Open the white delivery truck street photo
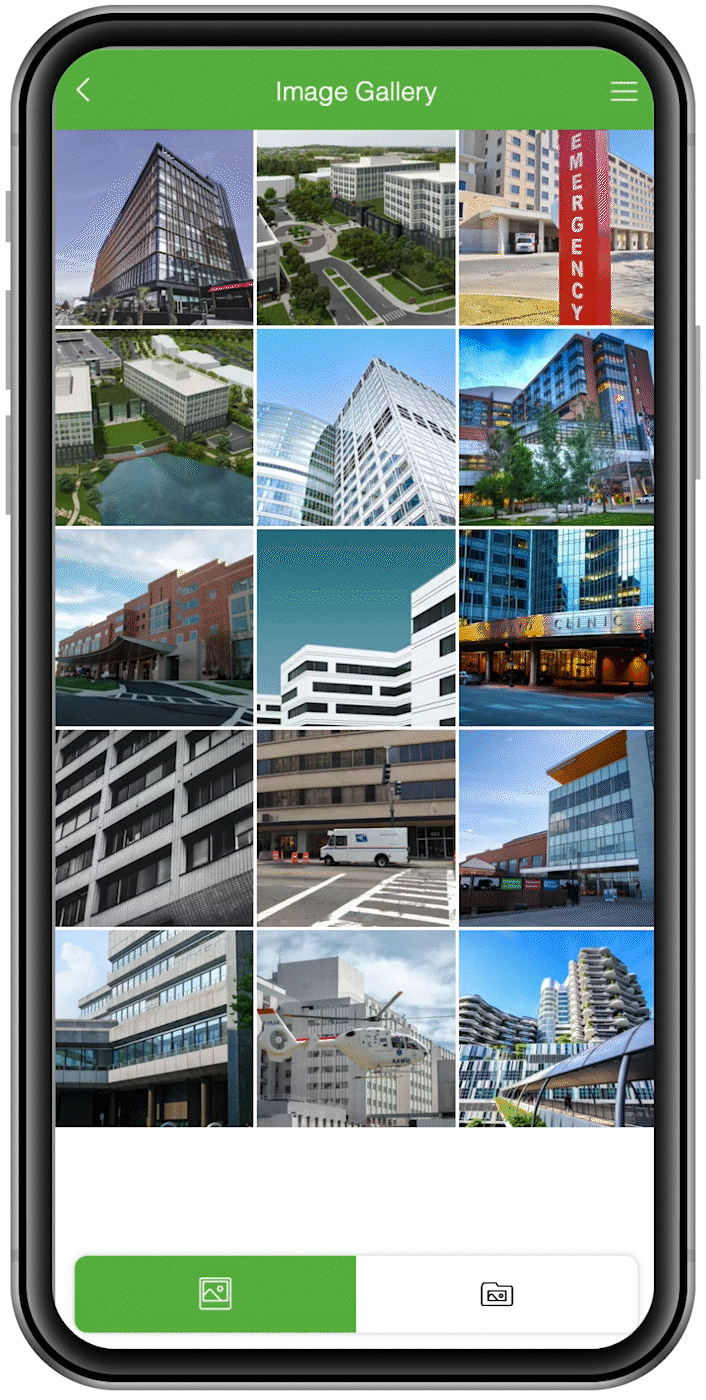 tap(355, 827)
